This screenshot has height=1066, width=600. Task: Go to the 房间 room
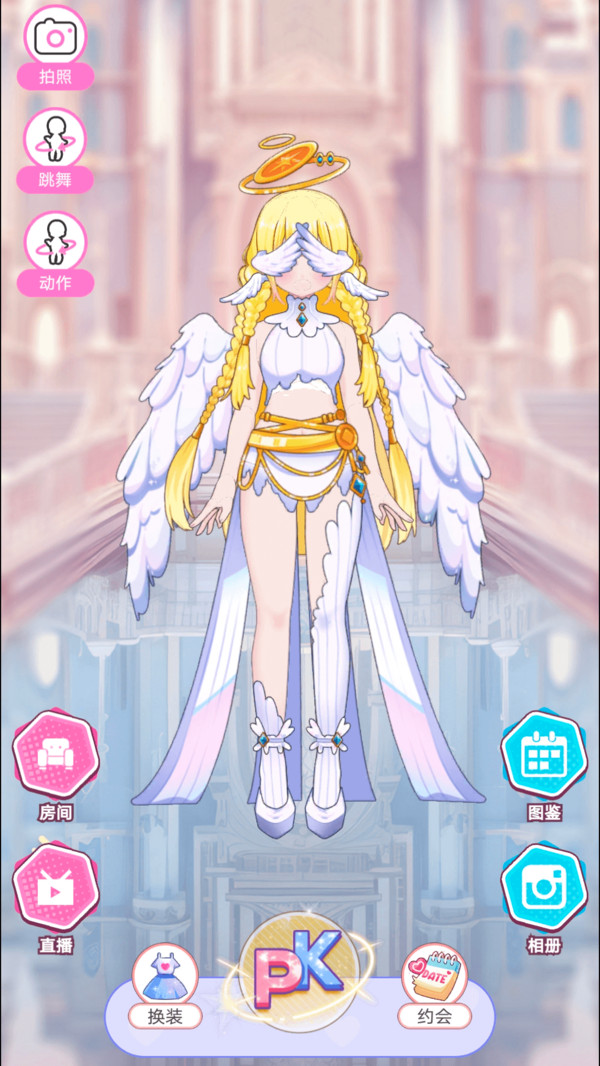[56, 756]
